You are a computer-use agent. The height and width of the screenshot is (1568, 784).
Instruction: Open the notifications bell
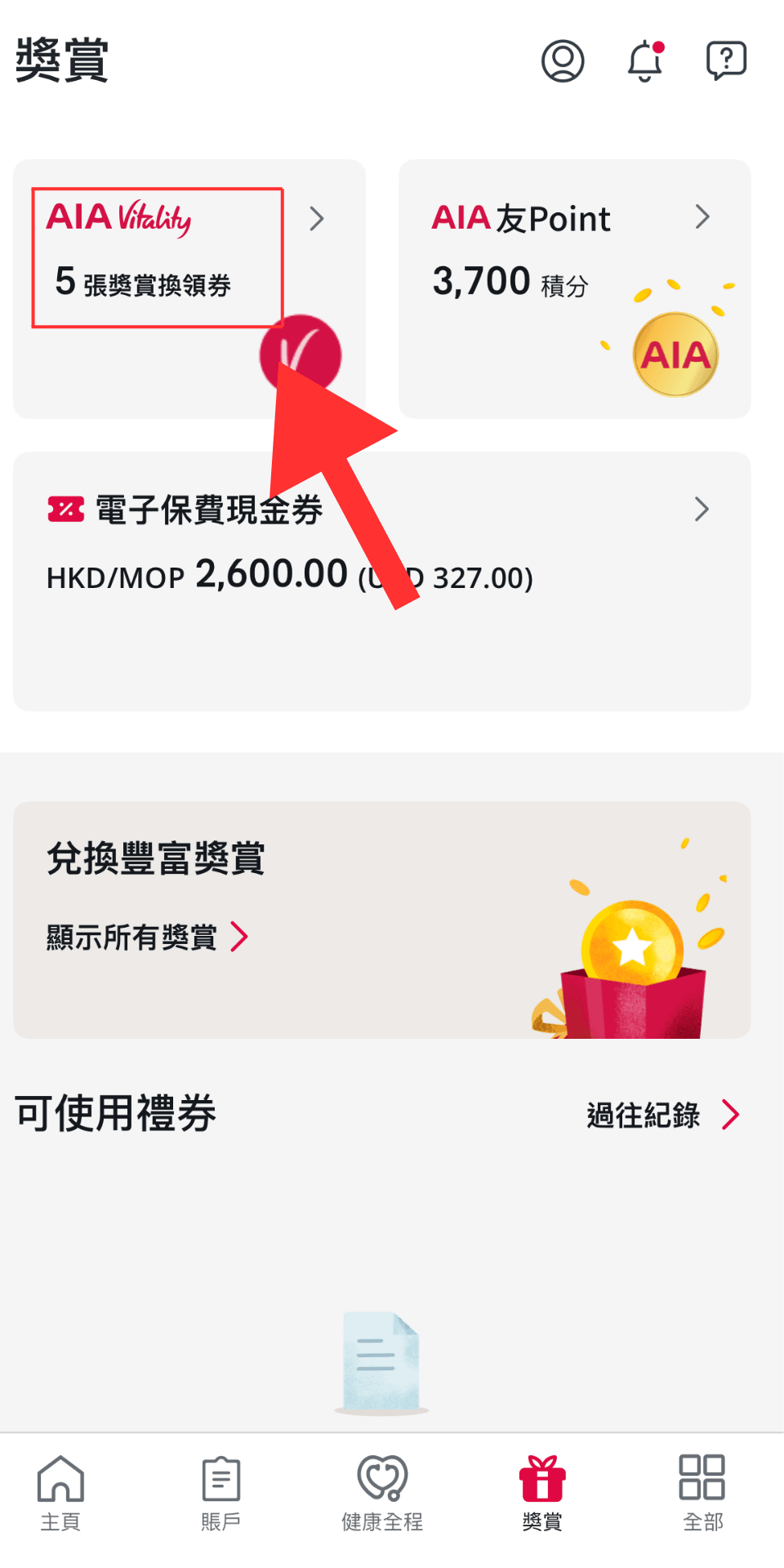(x=644, y=60)
